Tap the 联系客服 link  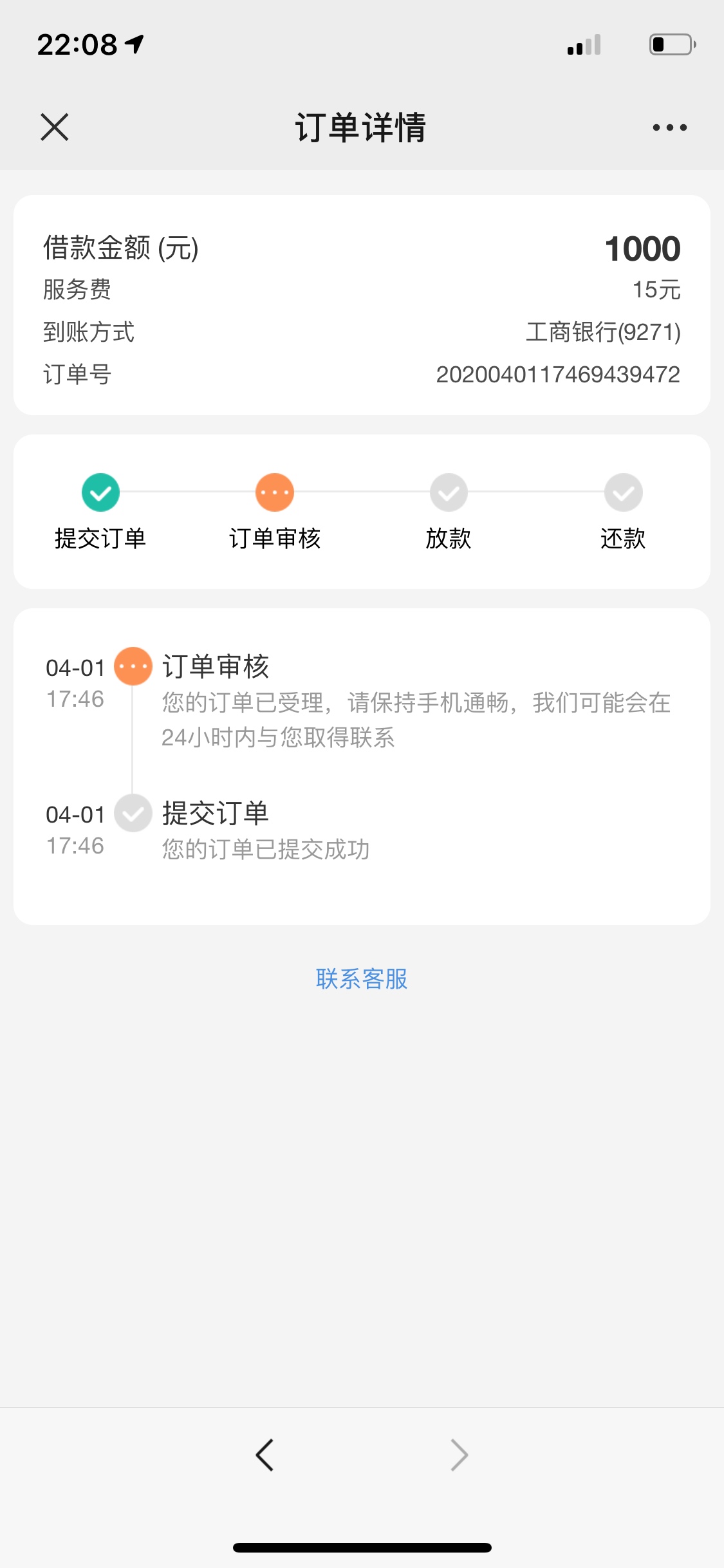pos(362,979)
